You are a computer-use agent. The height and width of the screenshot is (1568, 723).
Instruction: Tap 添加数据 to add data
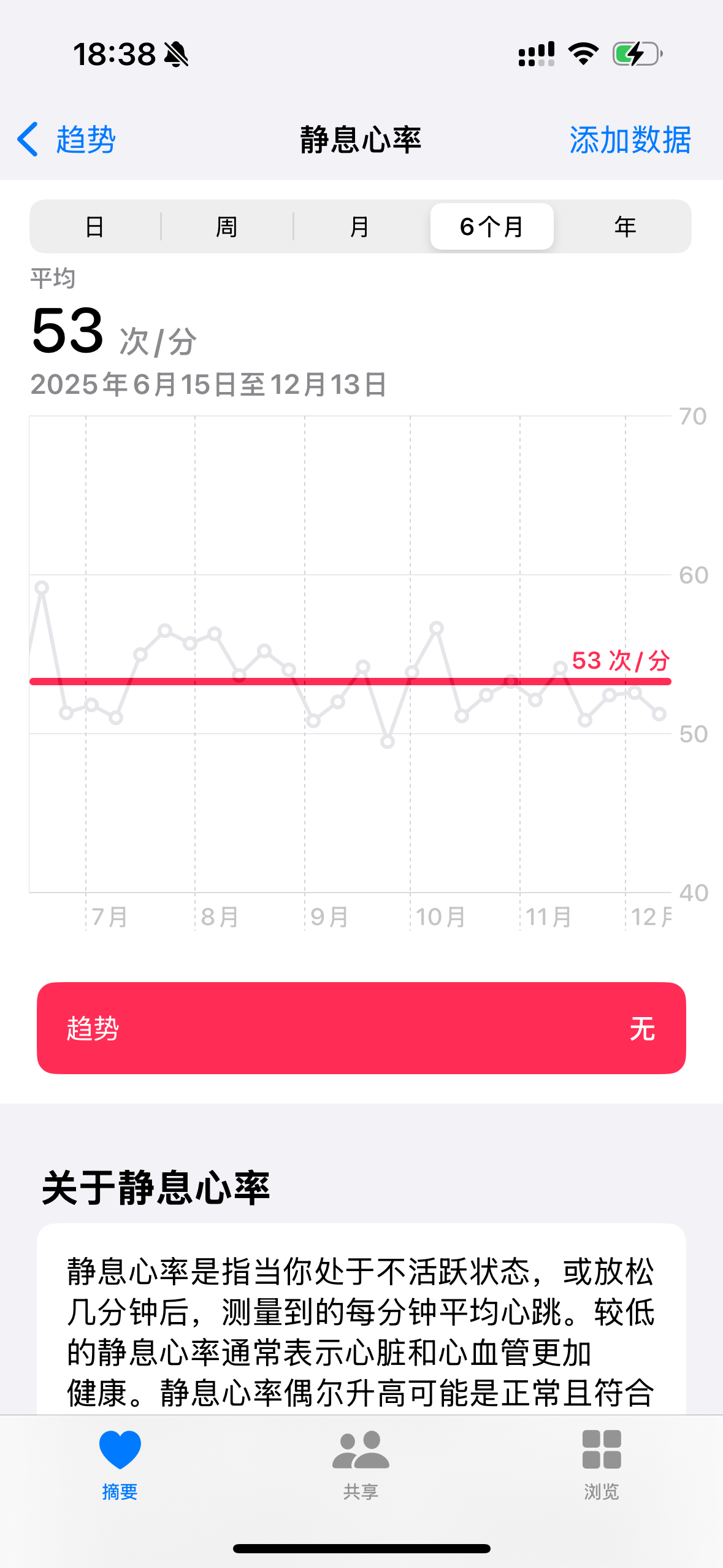click(x=630, y=140)
